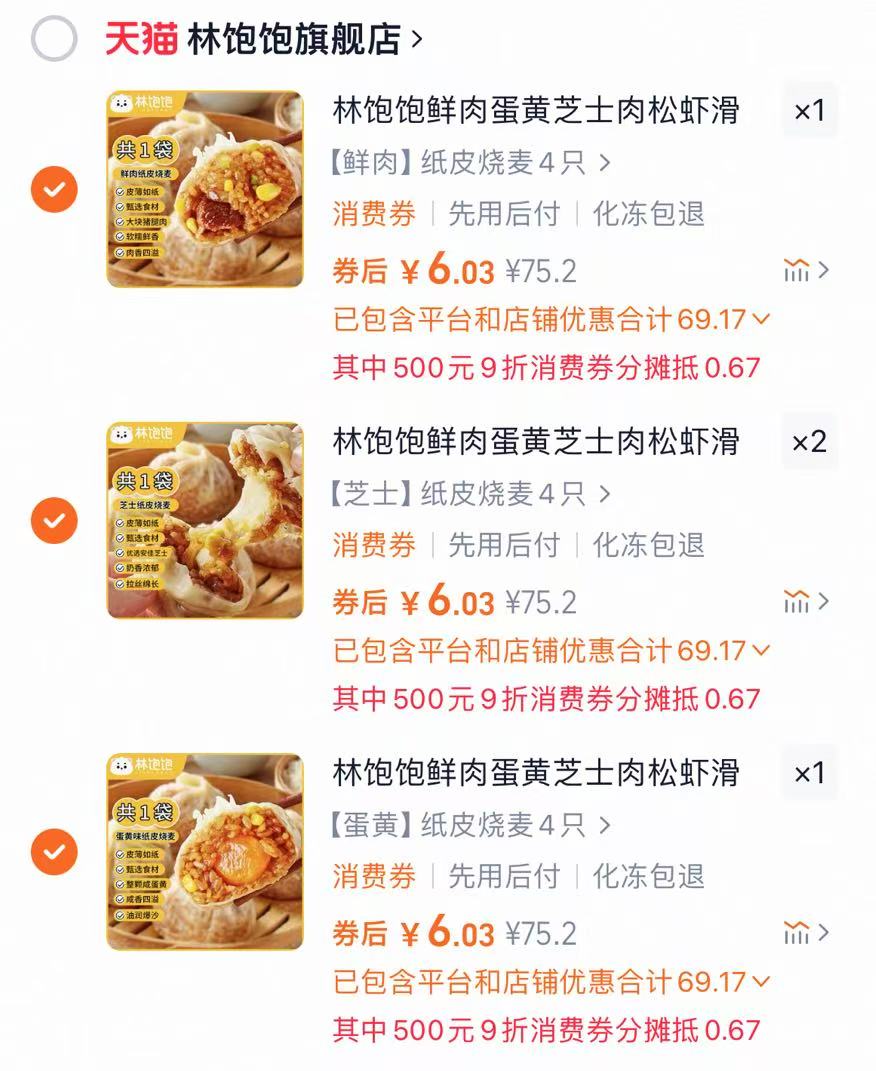Expand 优惠合计 69.17 details on 芝士 item
Image resolution: width=876 pixels, height=1071 pixels.
click(761, 647)
